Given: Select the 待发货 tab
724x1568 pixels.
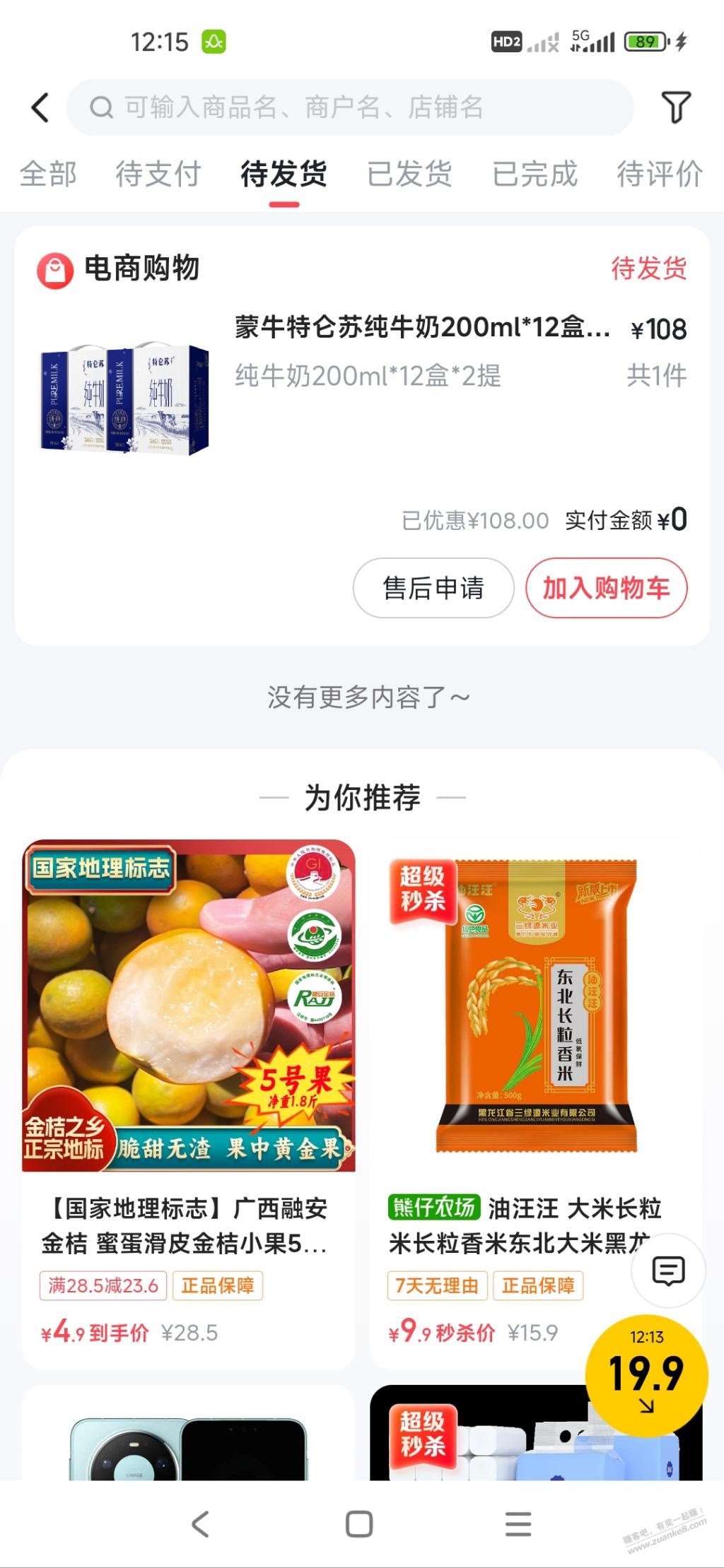Looking at the screenshot, I should point(284,174).
